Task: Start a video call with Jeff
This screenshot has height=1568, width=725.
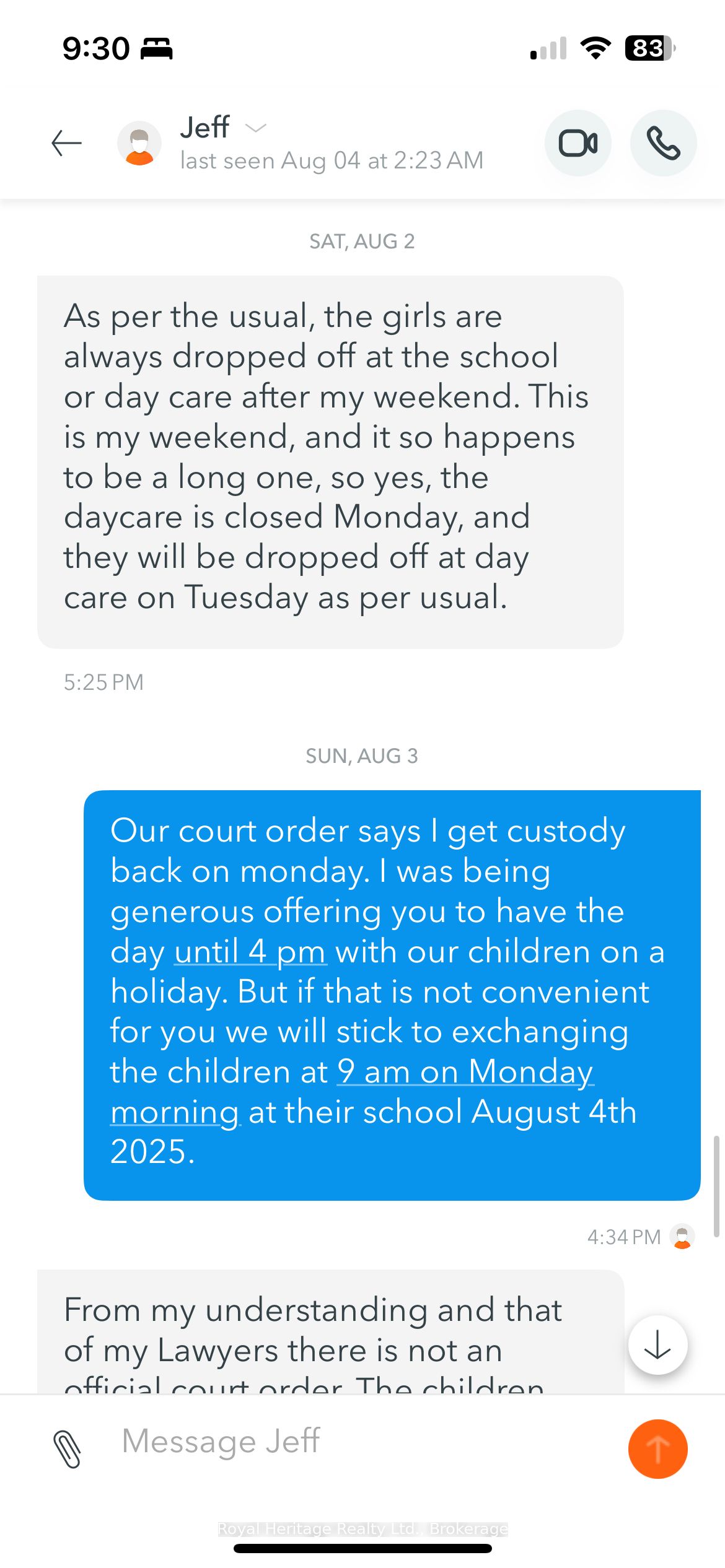Action: 578,143
